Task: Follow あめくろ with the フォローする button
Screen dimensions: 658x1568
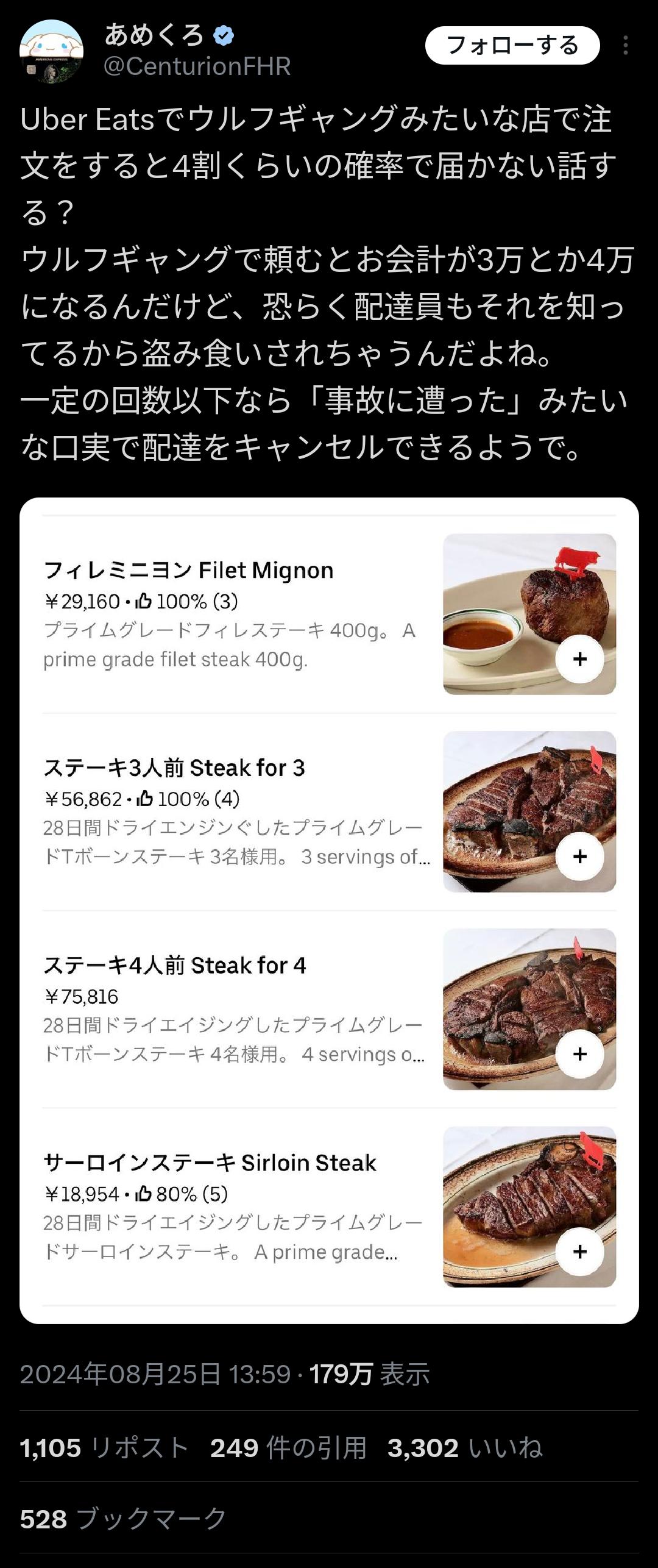Action: (512, 46)
